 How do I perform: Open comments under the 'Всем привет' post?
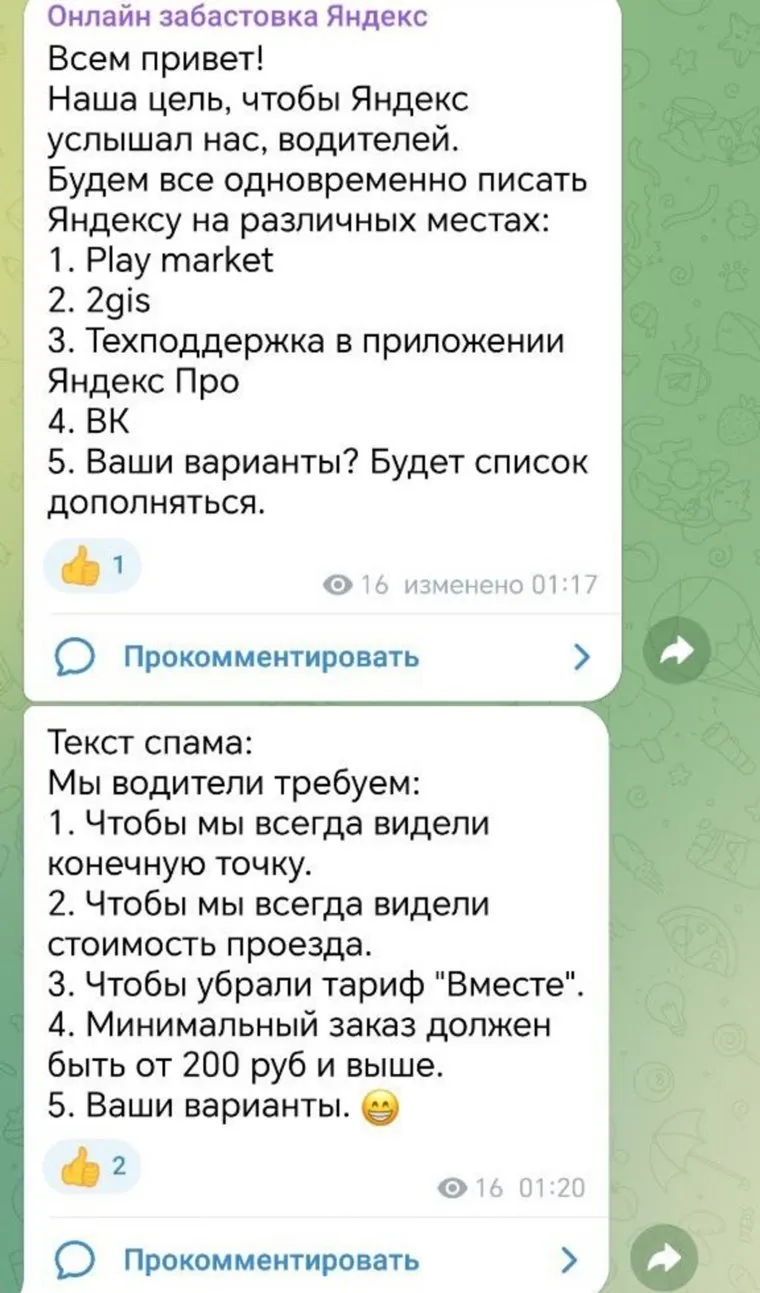tap(270, 658)
